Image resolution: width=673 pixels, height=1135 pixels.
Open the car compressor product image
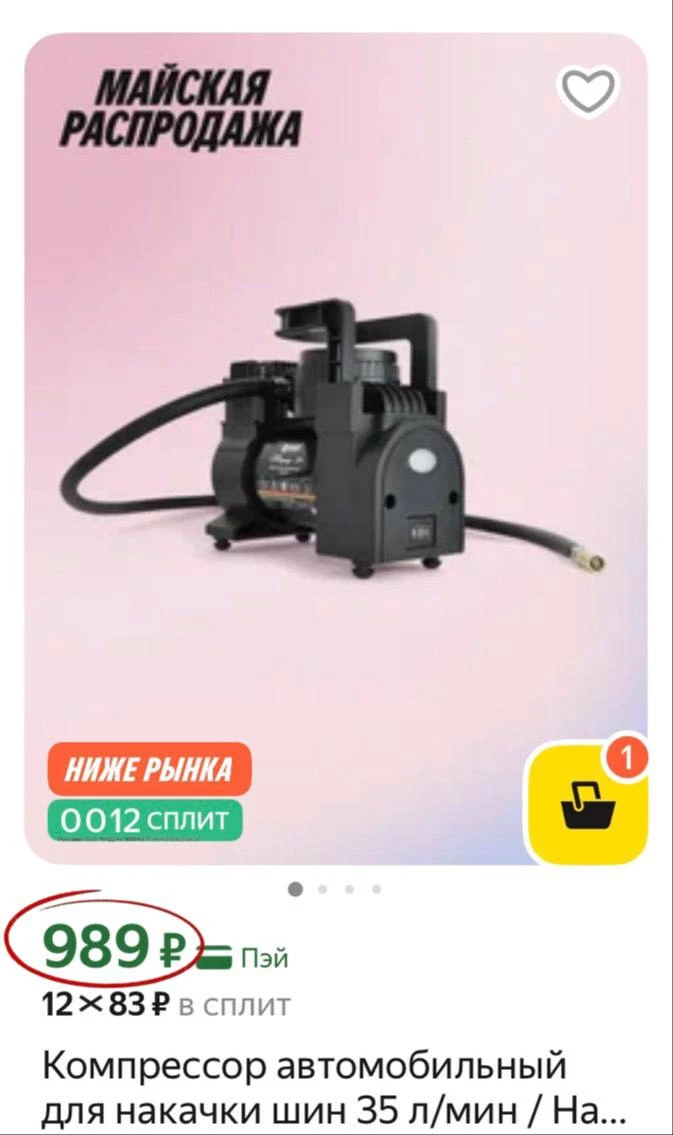[336, 448]
